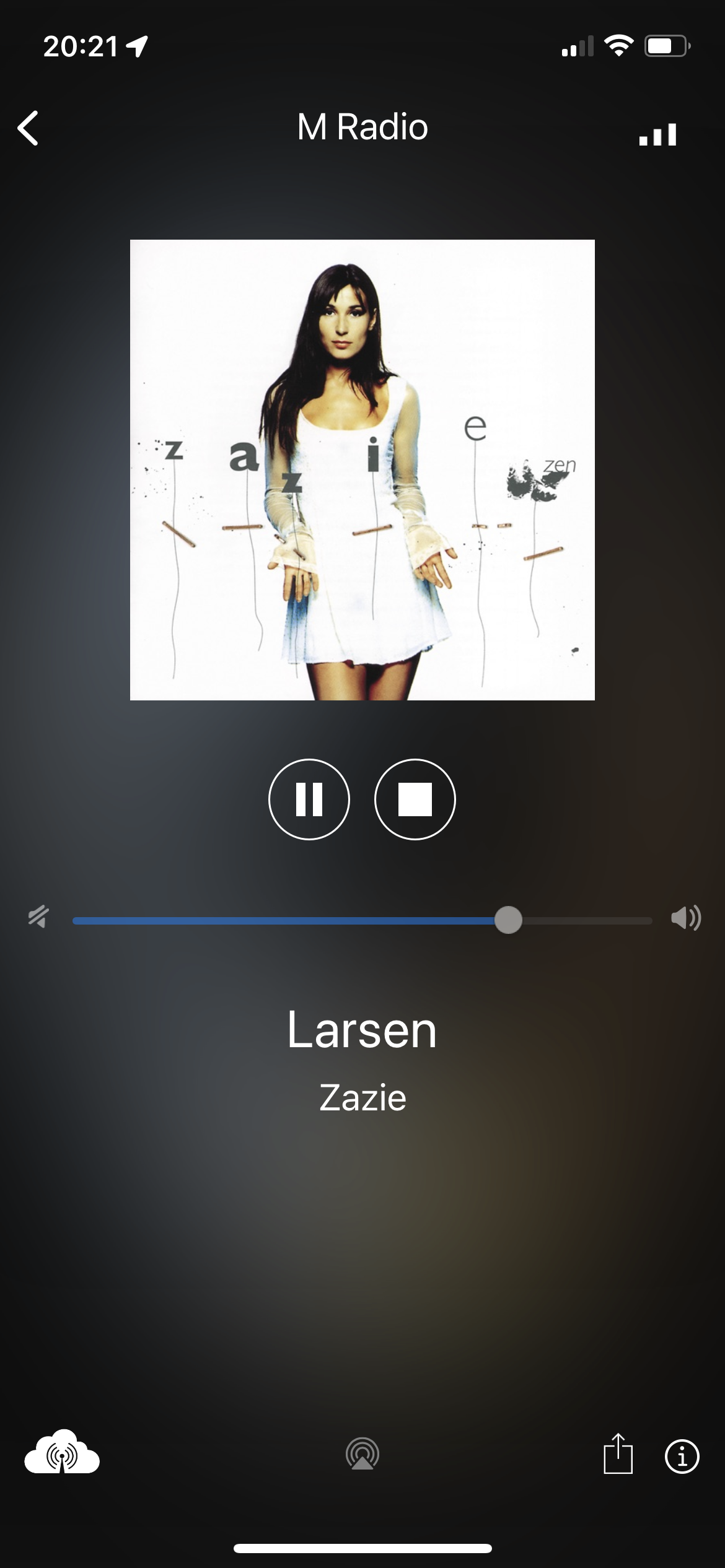Screen dimensions: 725x1568
Task: Tap the Zazie album cover art
Action: (x=362, y=470)
